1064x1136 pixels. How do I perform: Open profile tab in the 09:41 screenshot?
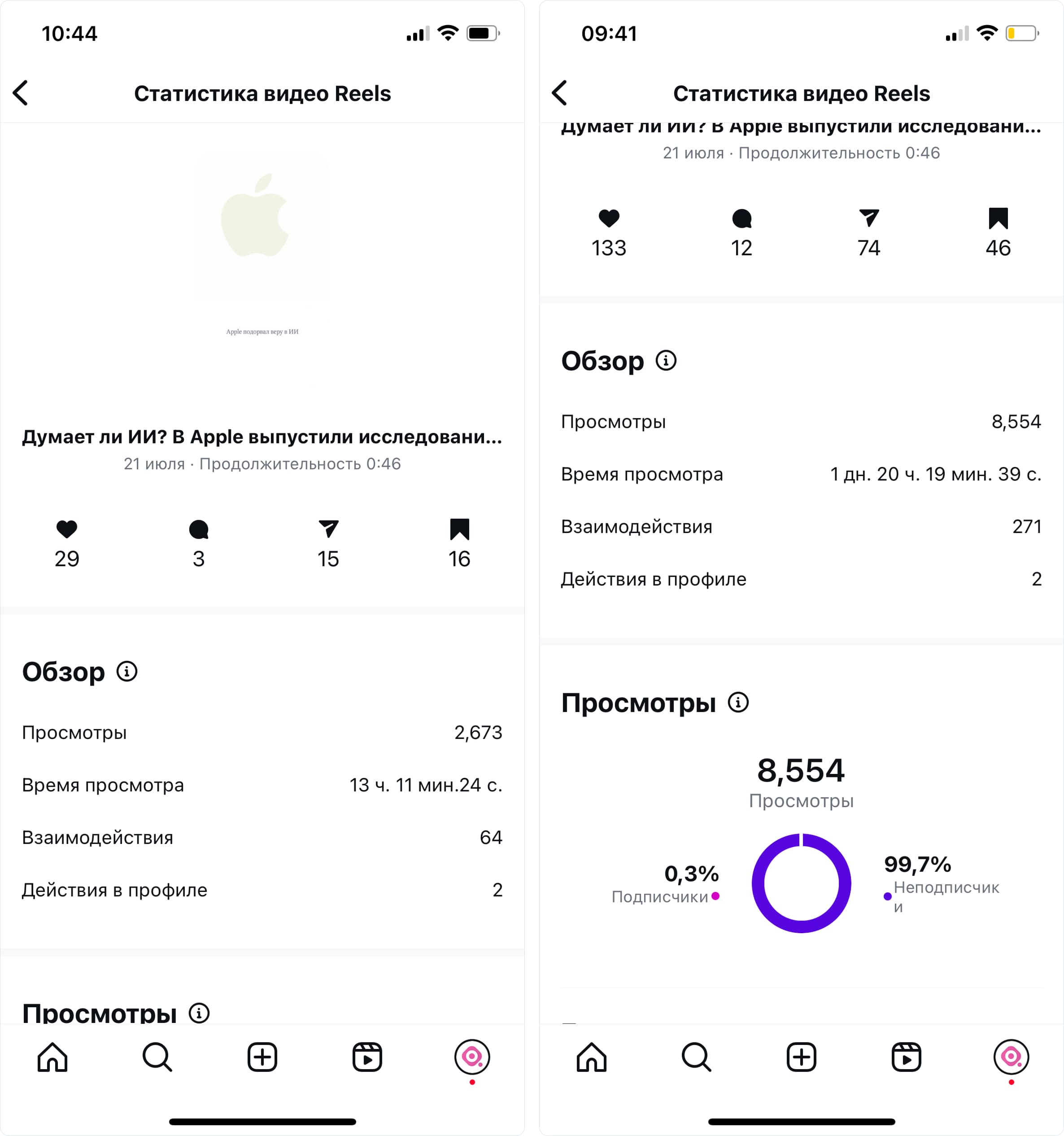click(1011, 1057)
